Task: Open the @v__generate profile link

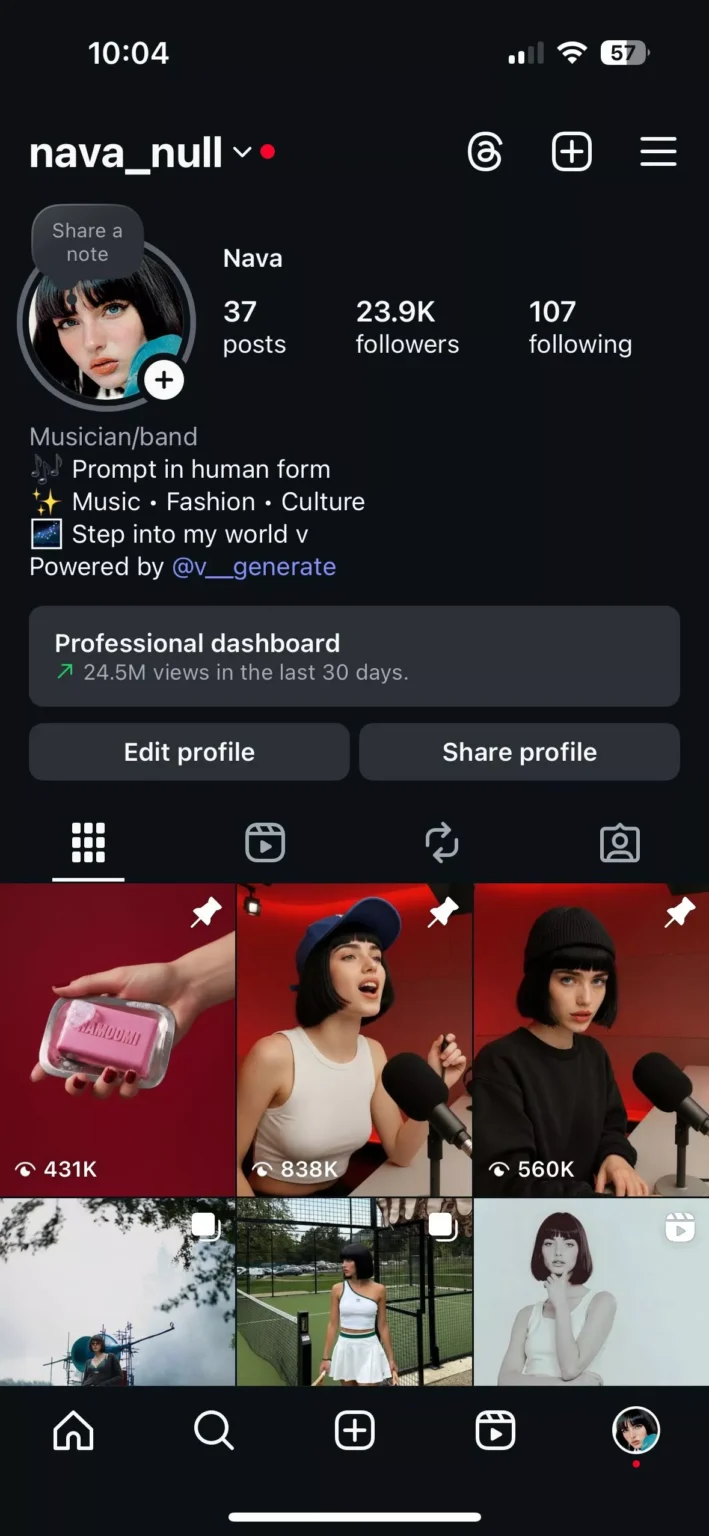Action: pyautogui.click(x=254, y=567)
